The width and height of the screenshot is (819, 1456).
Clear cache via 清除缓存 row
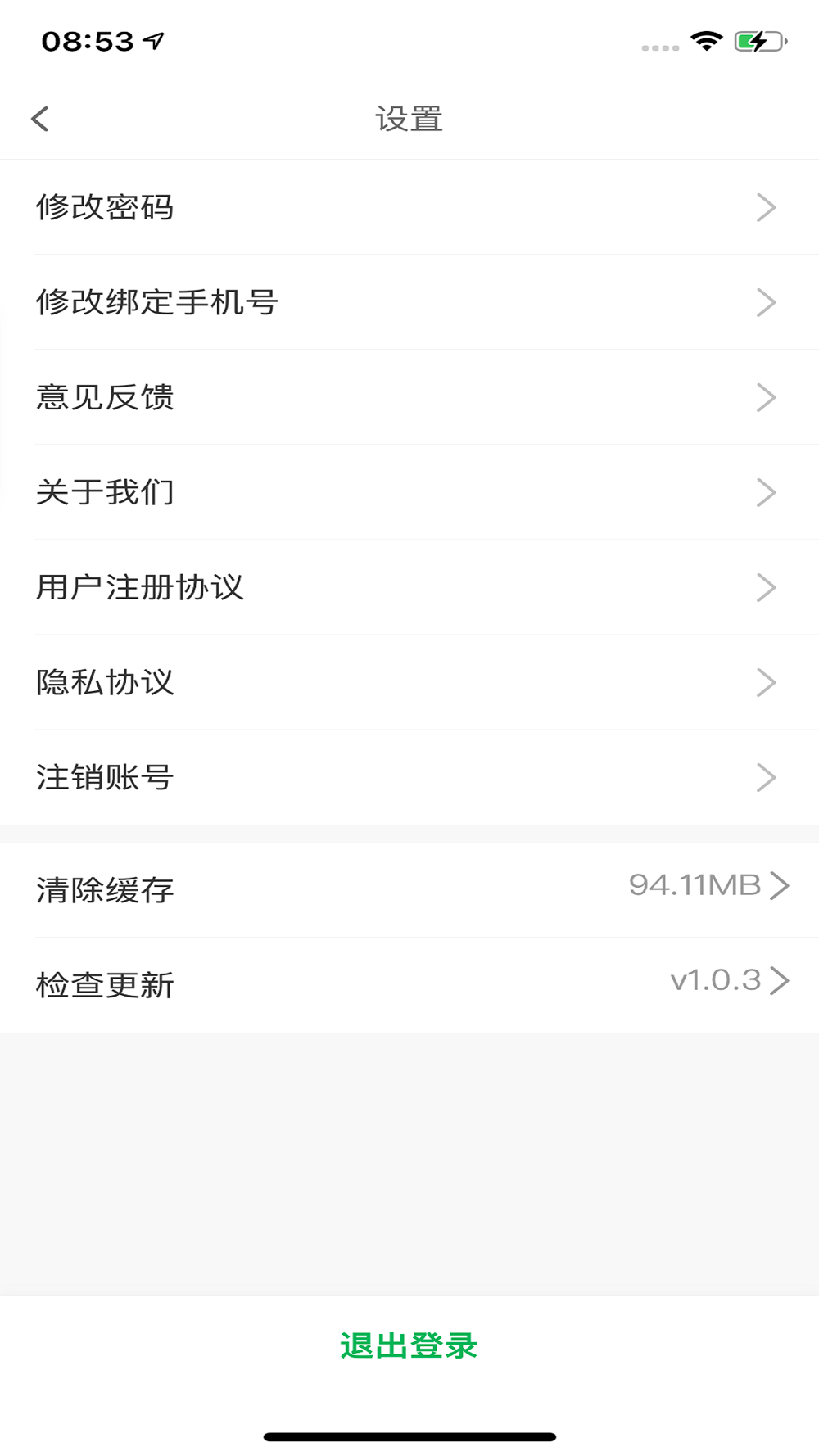click(x=409, y=889)
